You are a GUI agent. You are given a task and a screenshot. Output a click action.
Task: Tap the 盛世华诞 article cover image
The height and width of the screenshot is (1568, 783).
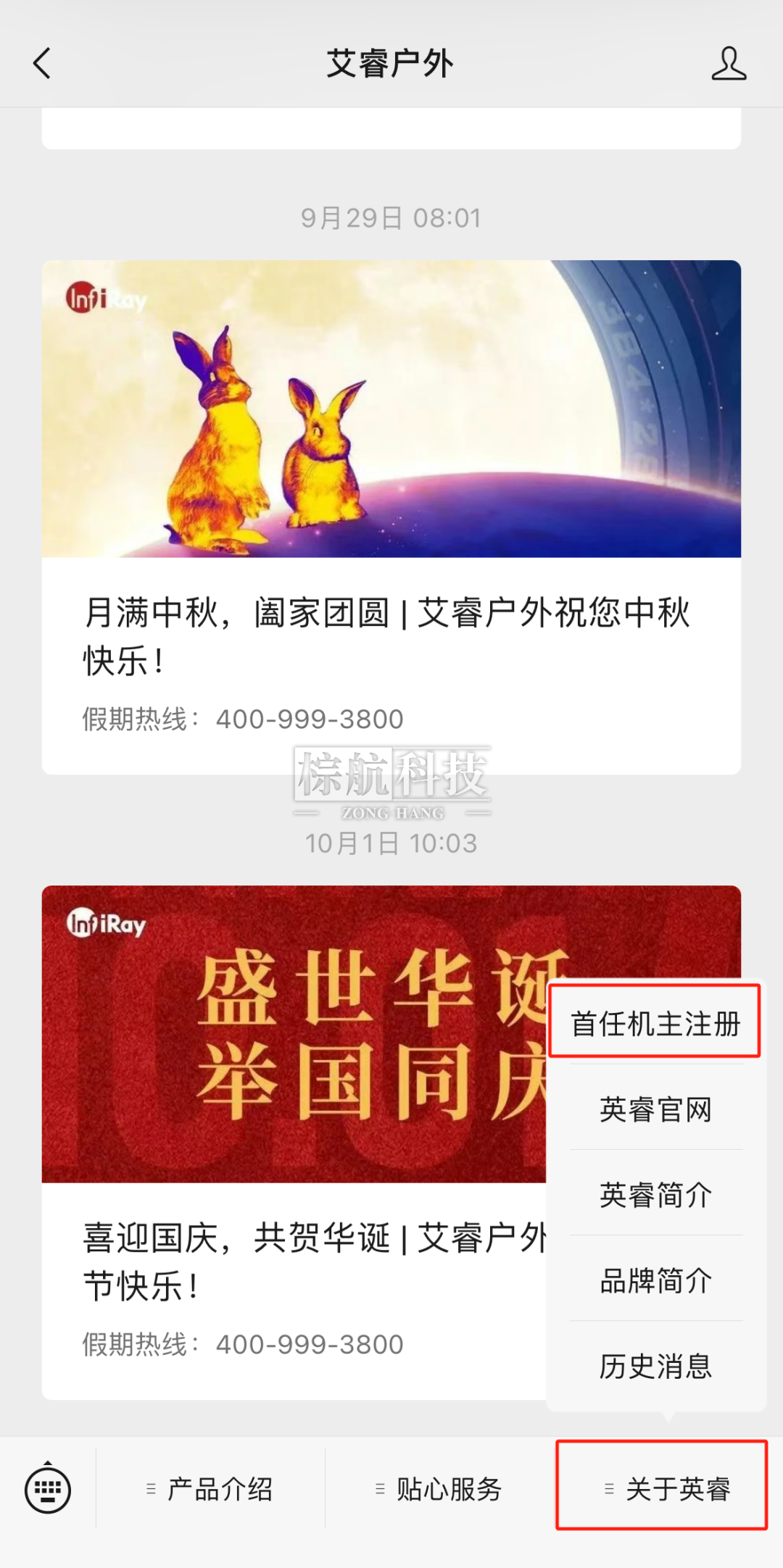[x=290, y=1029]
